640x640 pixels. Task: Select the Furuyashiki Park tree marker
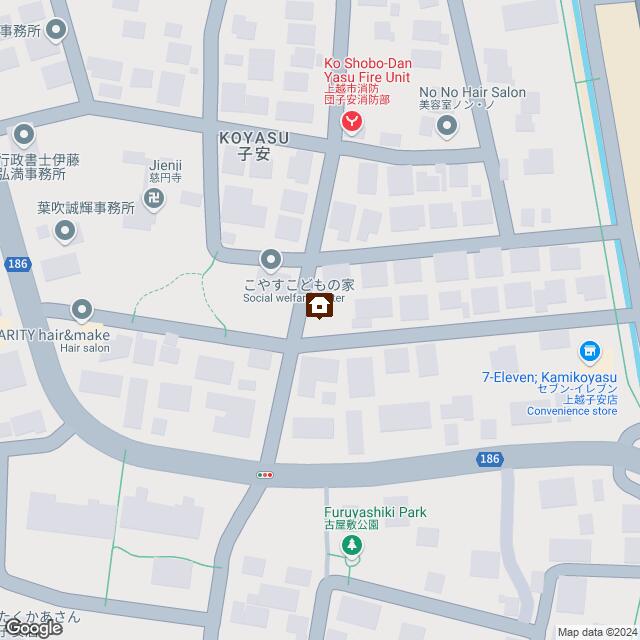[351, 546]
